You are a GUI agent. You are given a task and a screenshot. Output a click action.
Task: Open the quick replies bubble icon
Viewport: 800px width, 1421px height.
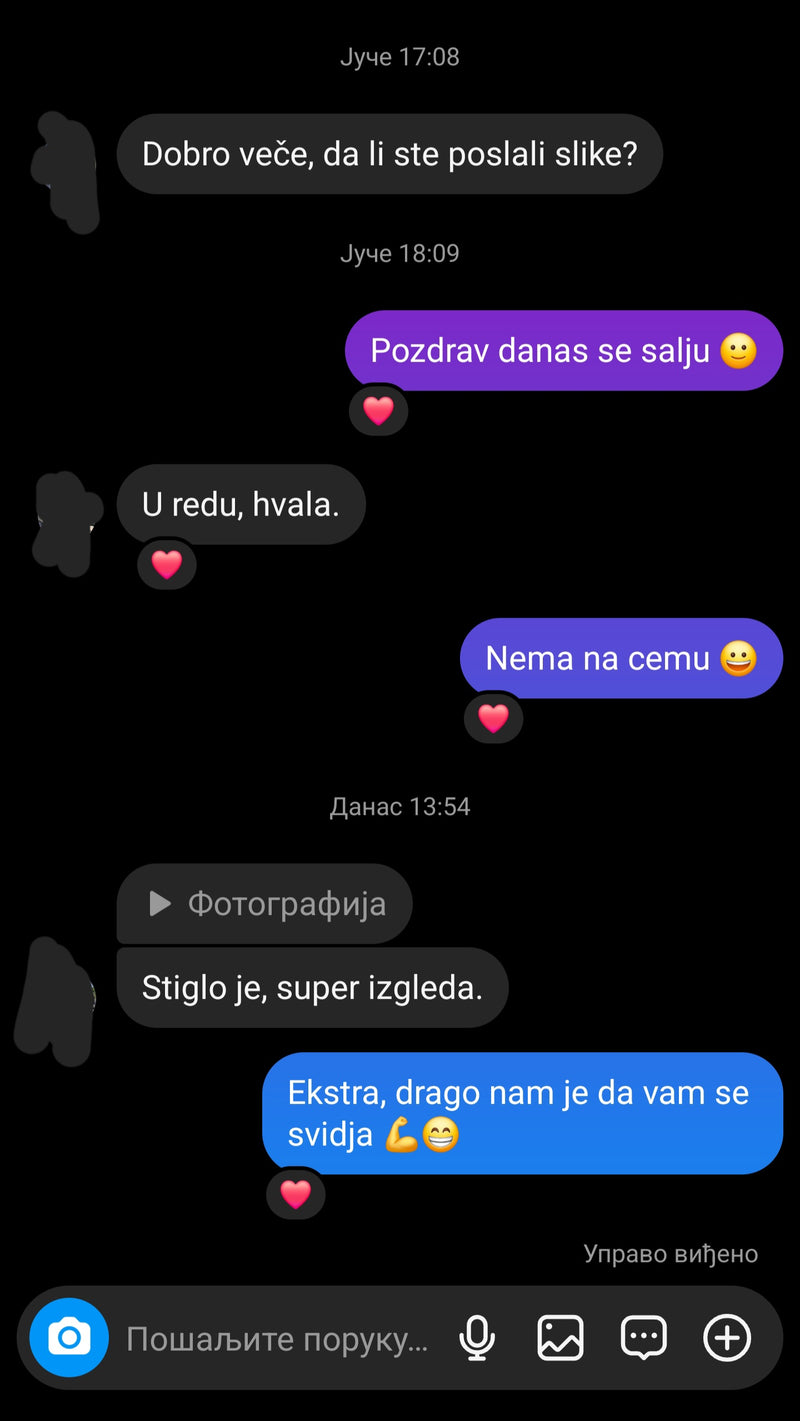(x=644, y=1337)
